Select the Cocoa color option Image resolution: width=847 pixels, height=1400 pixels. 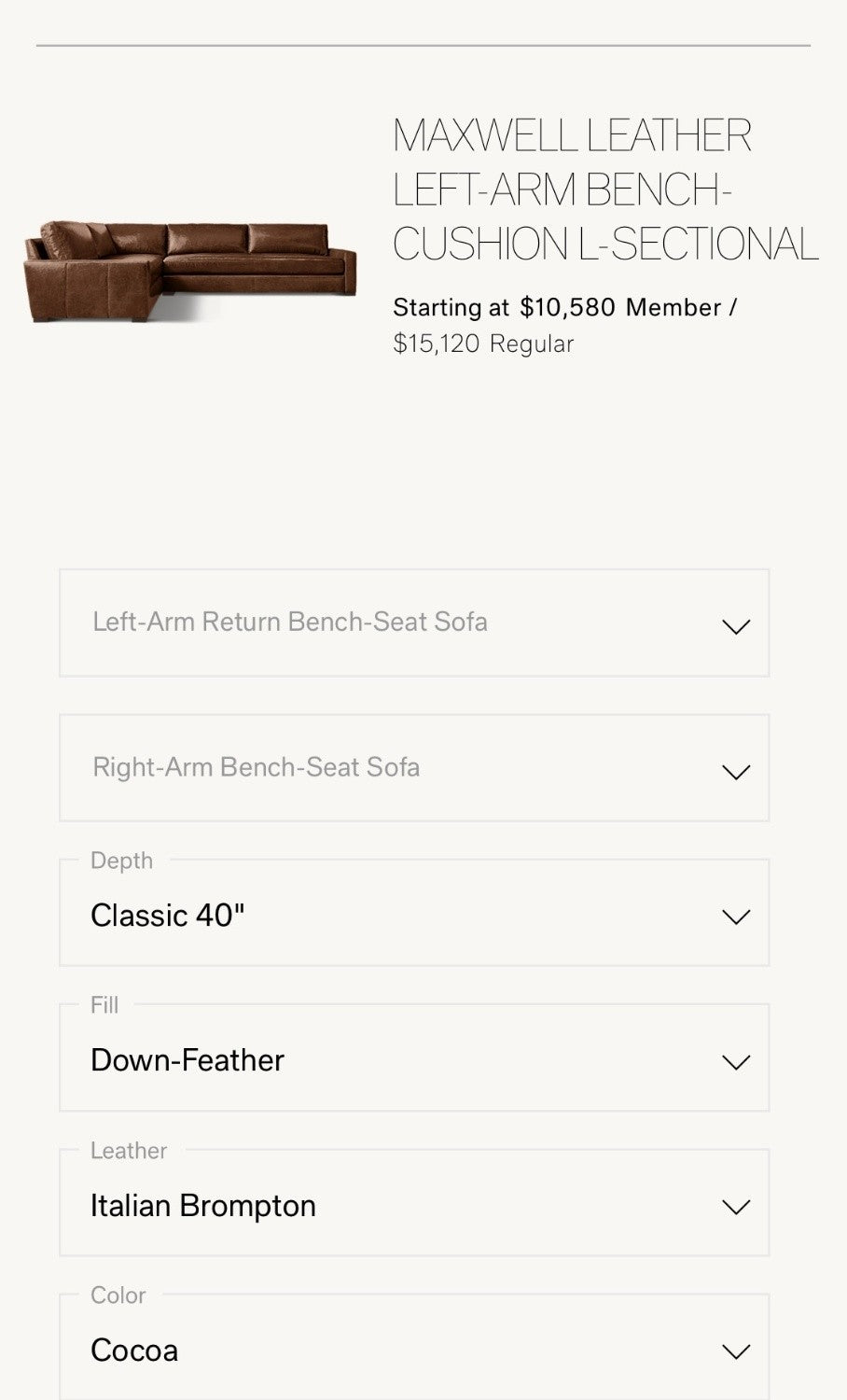(133, 1350)
